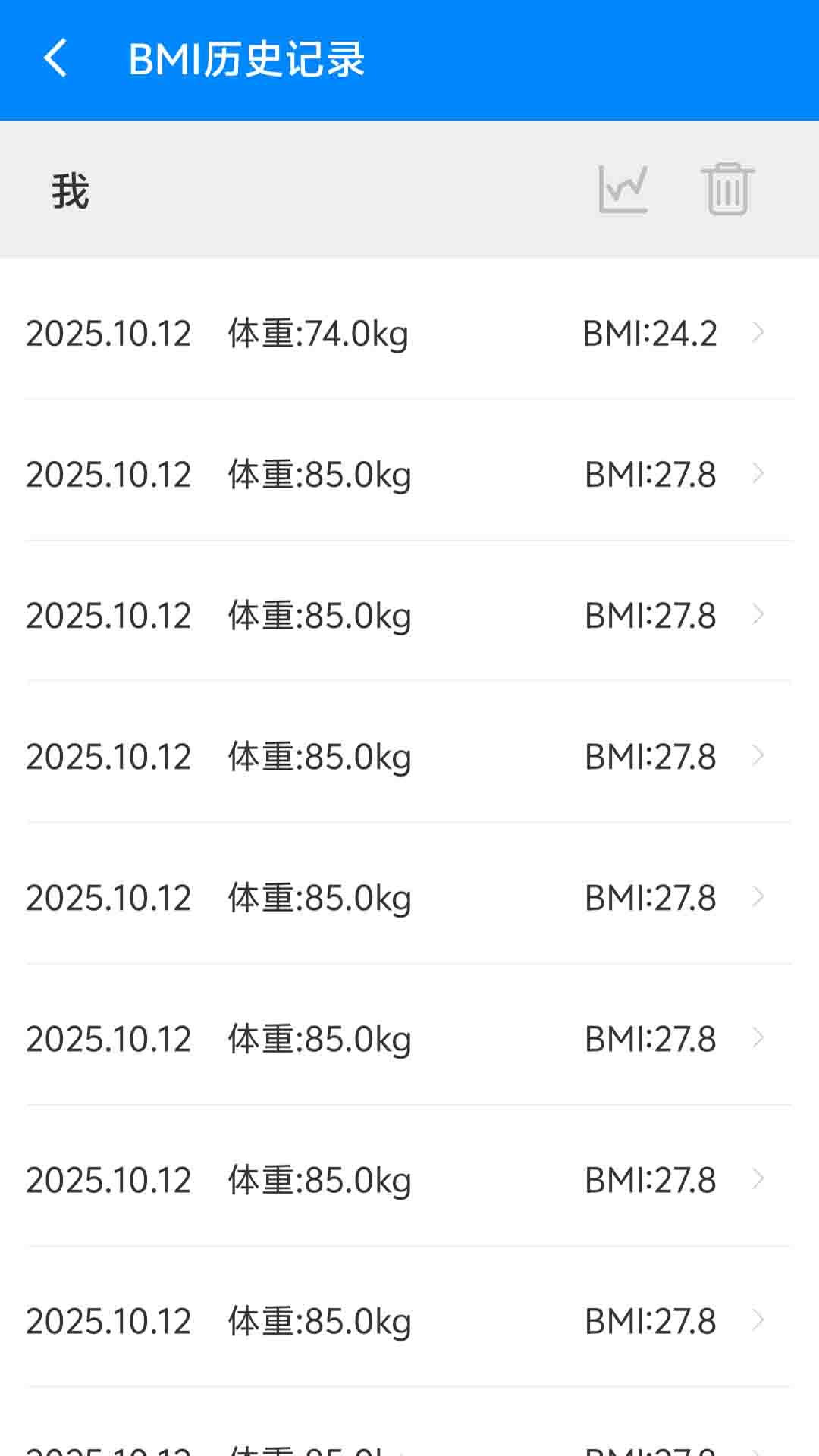Open details via the last visible row chevron
Screen dimensions: 819x1456
click(758, 1320)
